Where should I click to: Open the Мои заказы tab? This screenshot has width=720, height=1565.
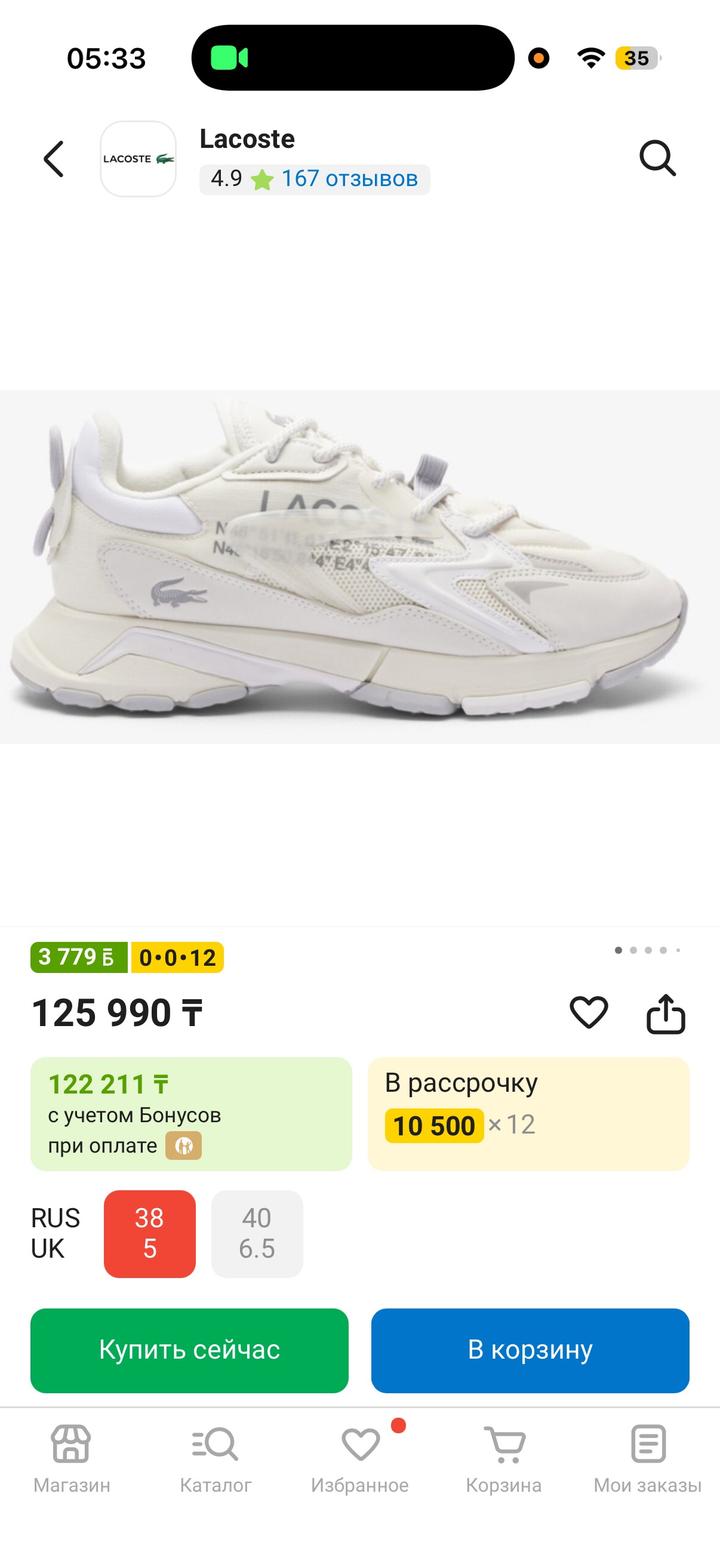[647, 1459]
